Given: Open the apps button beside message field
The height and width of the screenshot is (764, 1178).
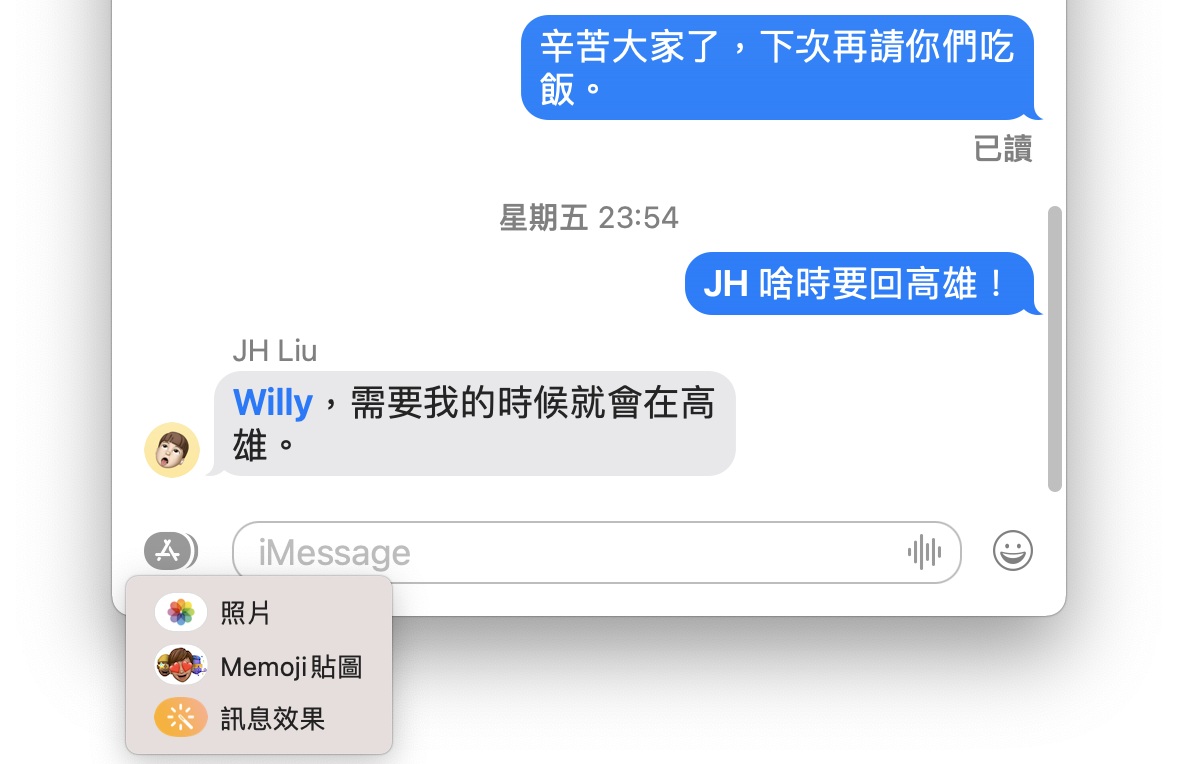Looking at the screenshot, I should [x=171, y=551].
